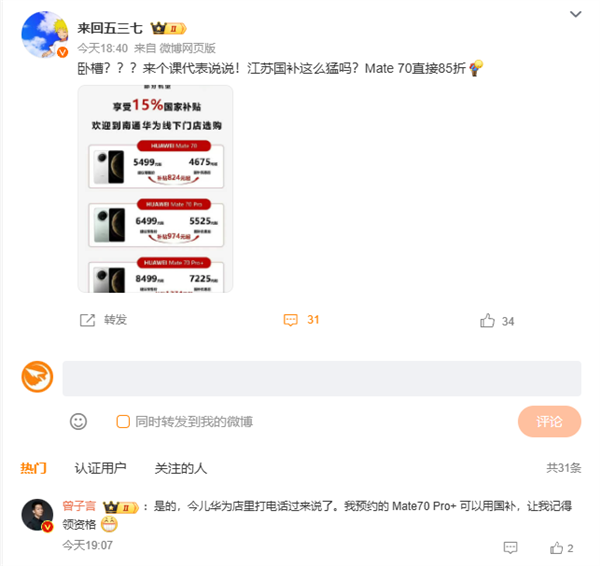The width and height of the screenshot is (600, 566).
Task: Expand the post options chevron
Action: point(575,14)
